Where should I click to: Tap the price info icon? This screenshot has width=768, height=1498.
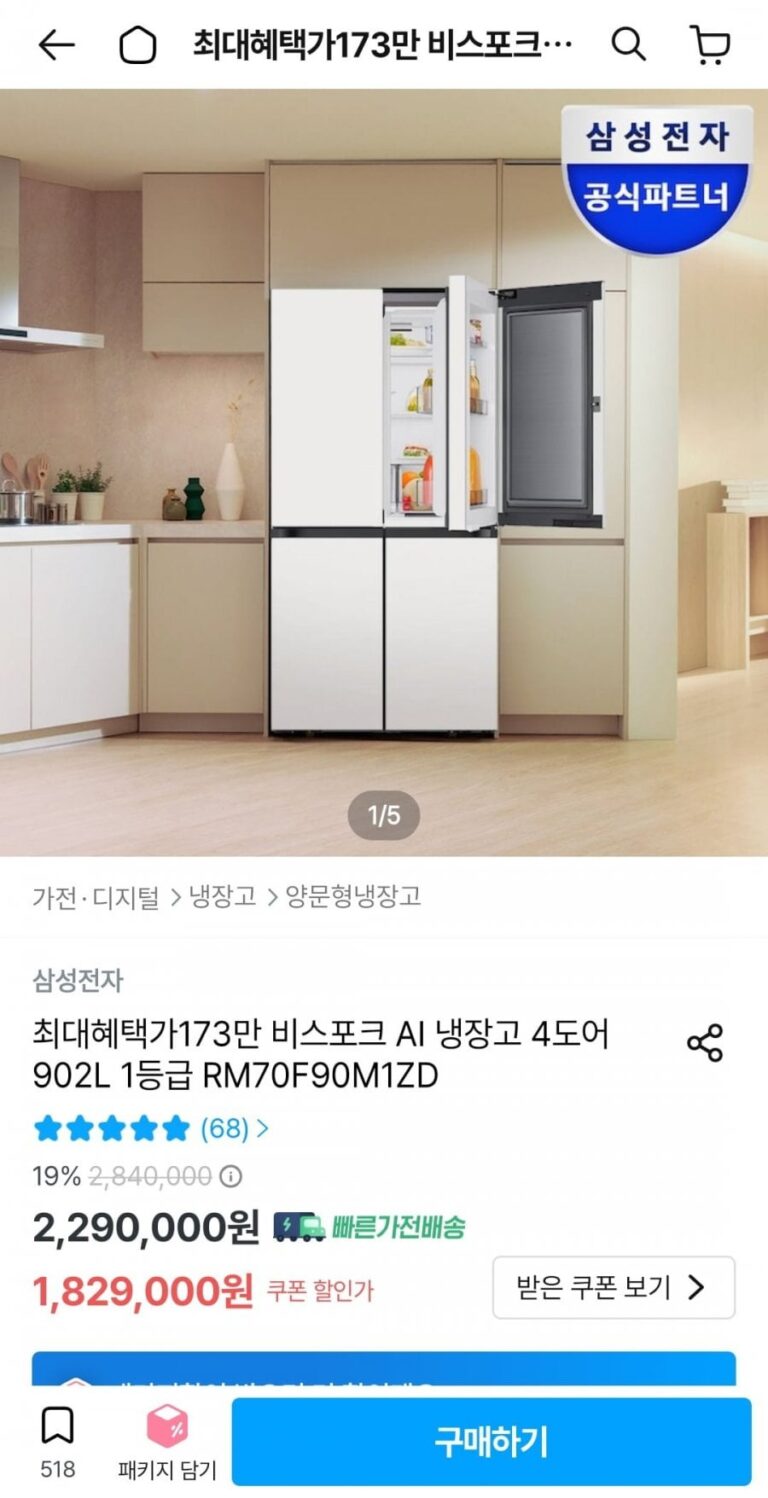(231, 1176)
